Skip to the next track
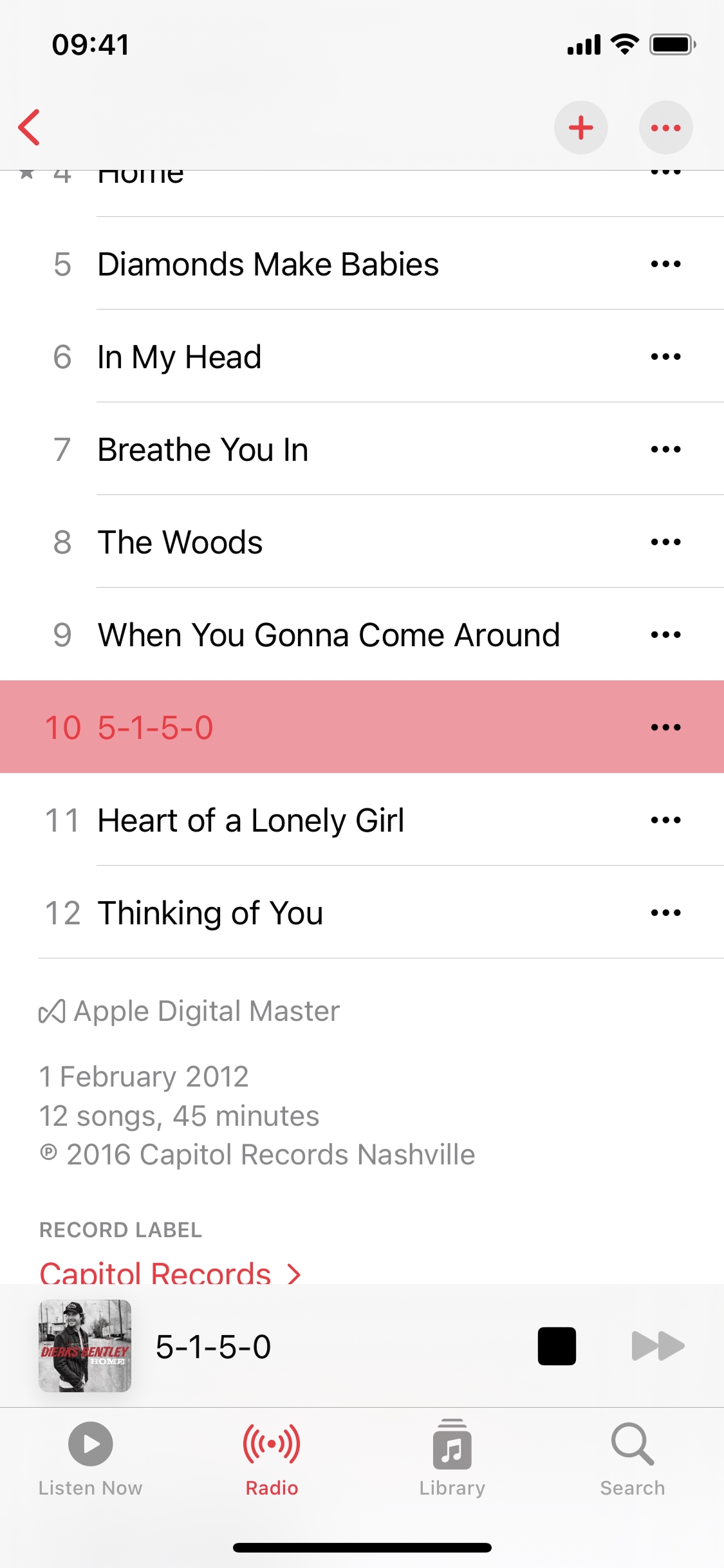724x1568 pixels. [x=658, y=1346]
